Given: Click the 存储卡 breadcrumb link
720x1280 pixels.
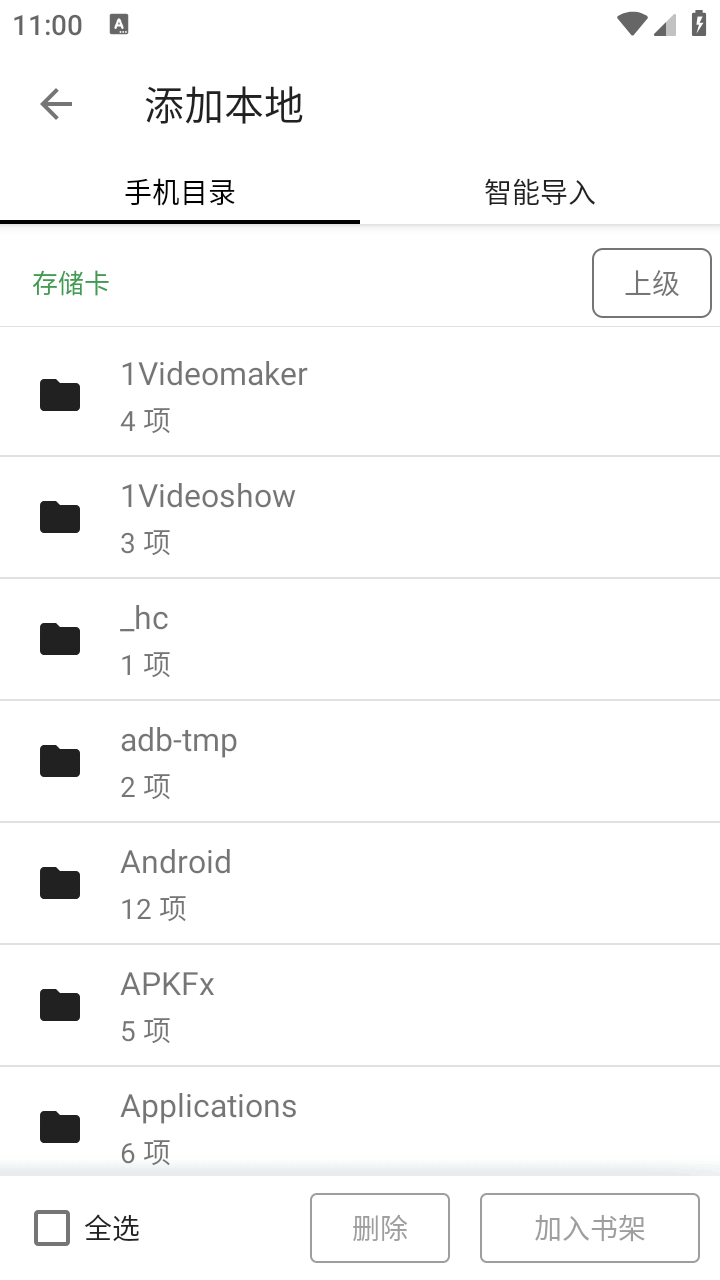Looking at the screenshot, I should pos(70,285).
